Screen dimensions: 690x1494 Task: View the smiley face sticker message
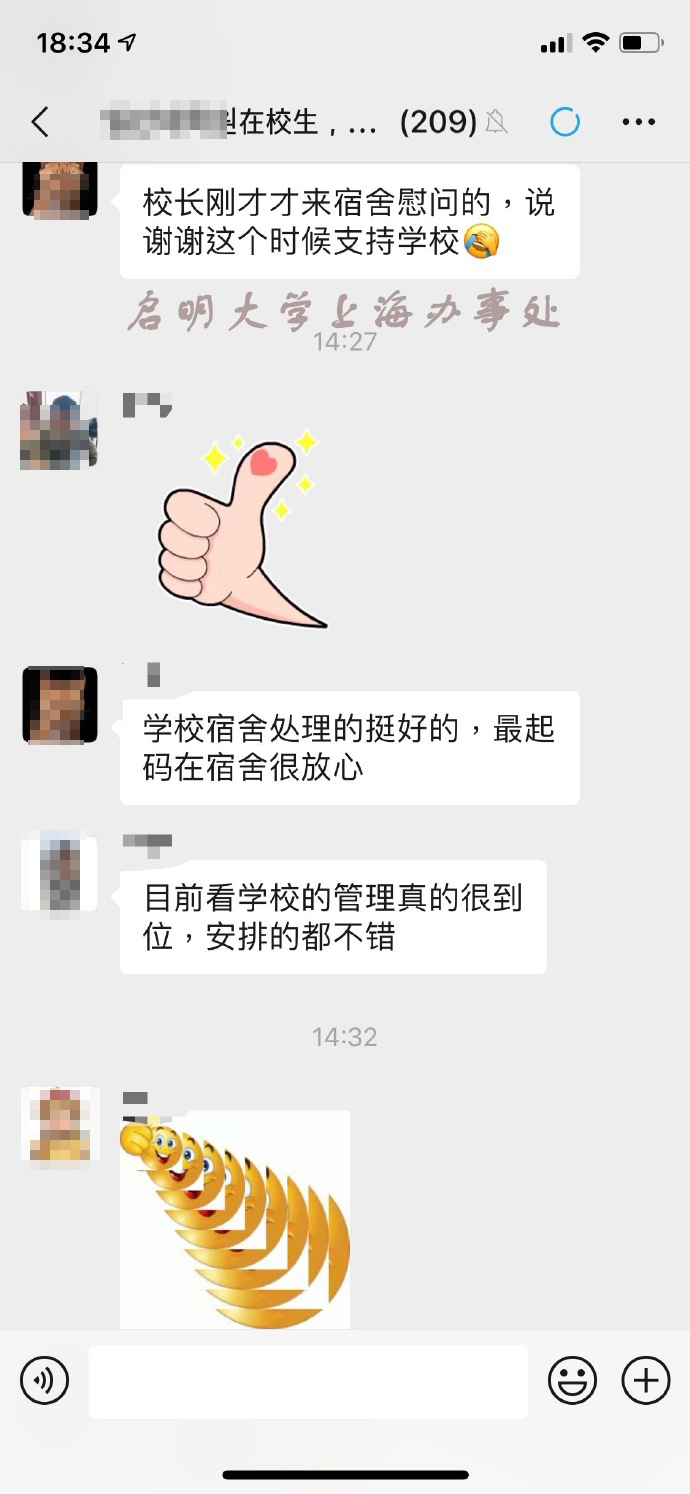pyautogui.click(x=235, y=1220)
